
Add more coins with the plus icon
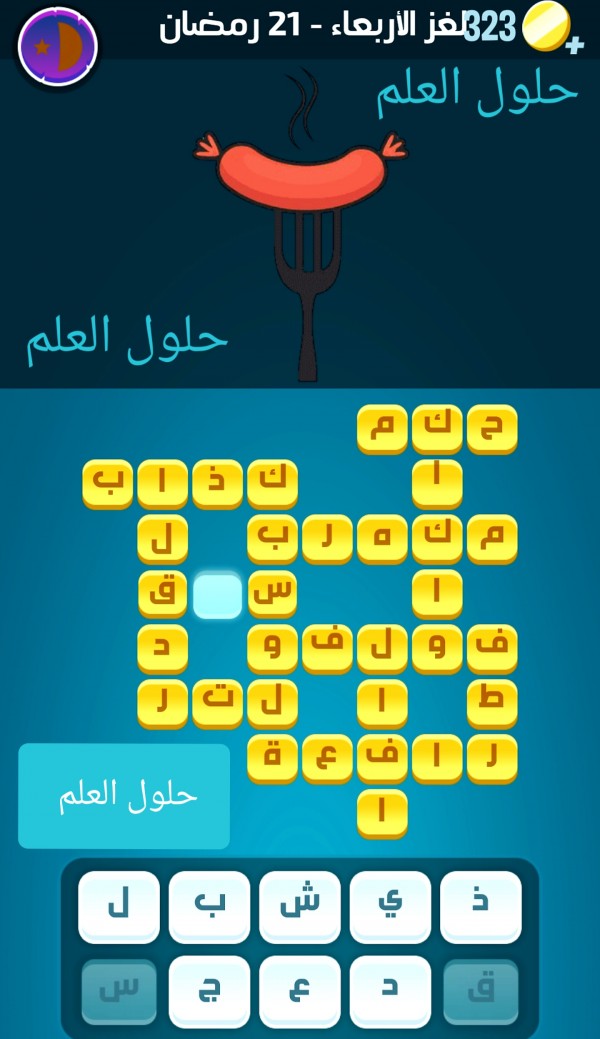pos(574,46)
